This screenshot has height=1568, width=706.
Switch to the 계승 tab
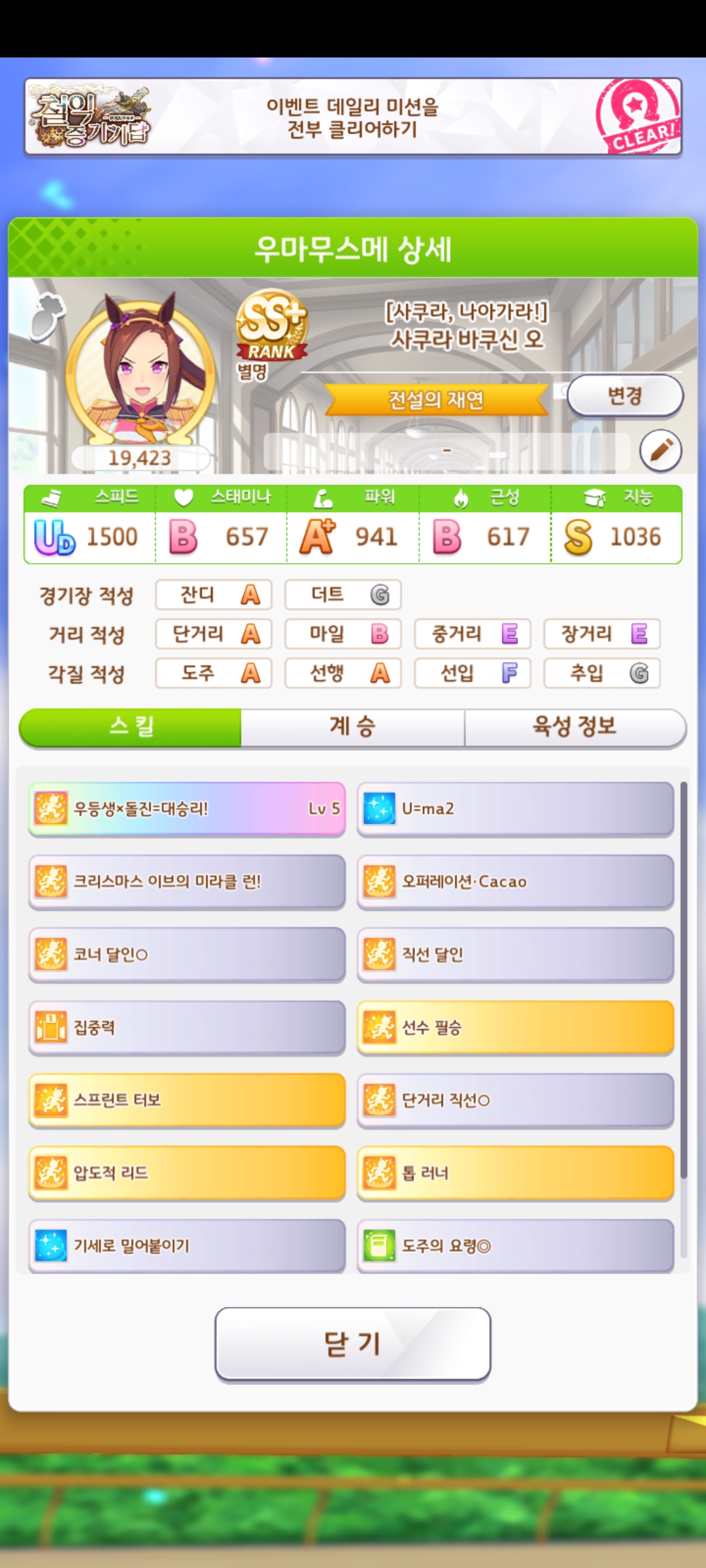click(x=352, y=727)
